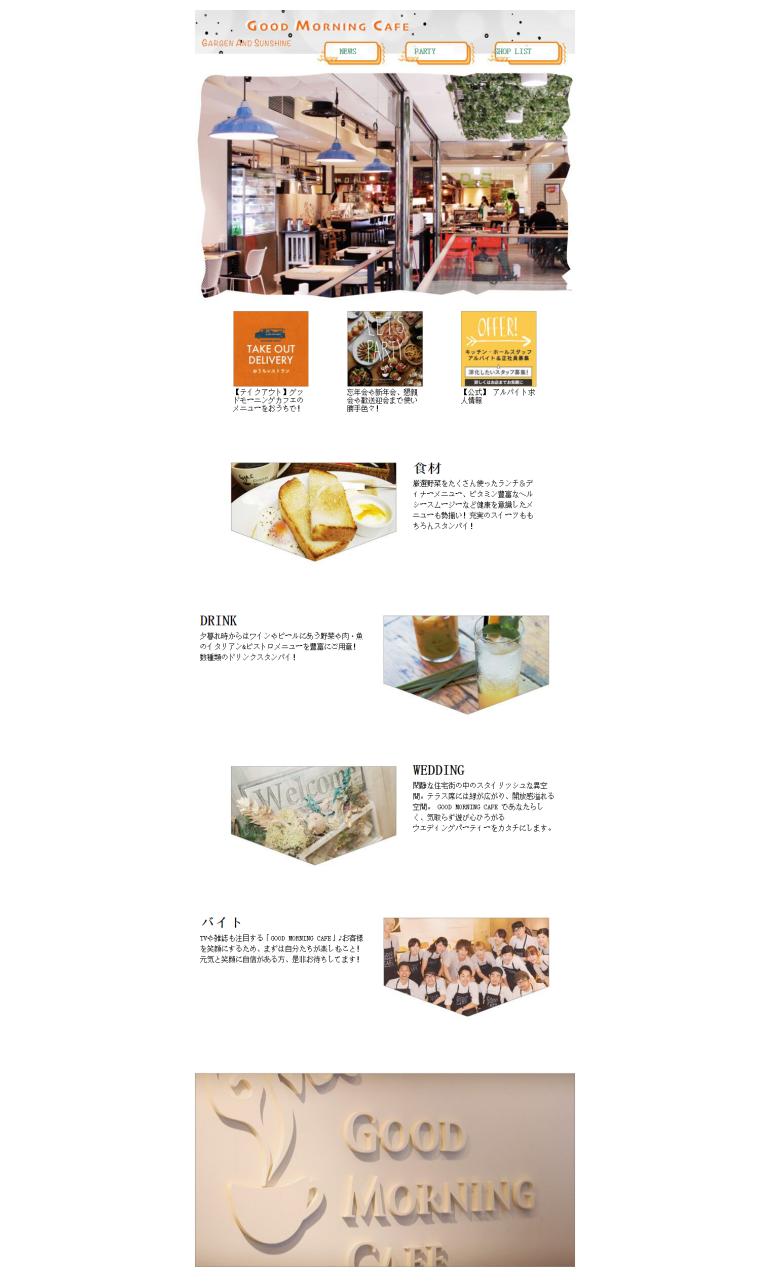Open the PARTY menu button
Image resolution: width=770 pixels, height=1283 pixels.
tap(436, 51)
